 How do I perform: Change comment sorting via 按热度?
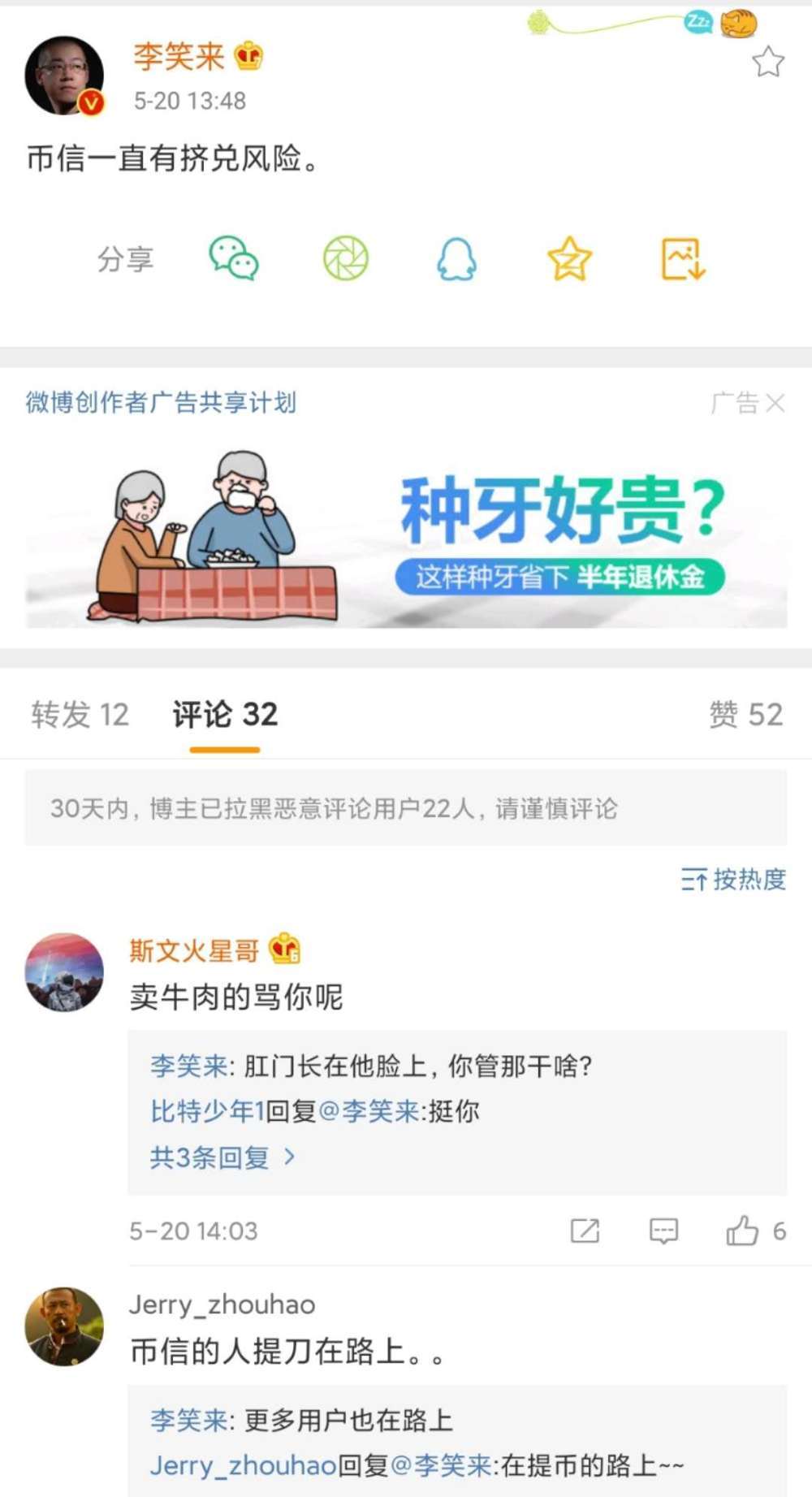point(733,879)
